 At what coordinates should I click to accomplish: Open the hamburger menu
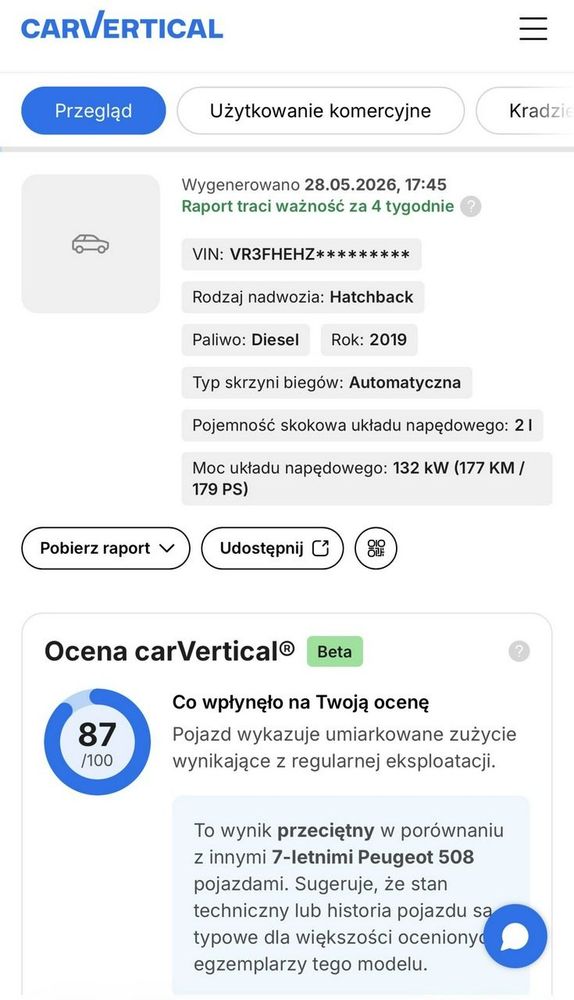533,28
